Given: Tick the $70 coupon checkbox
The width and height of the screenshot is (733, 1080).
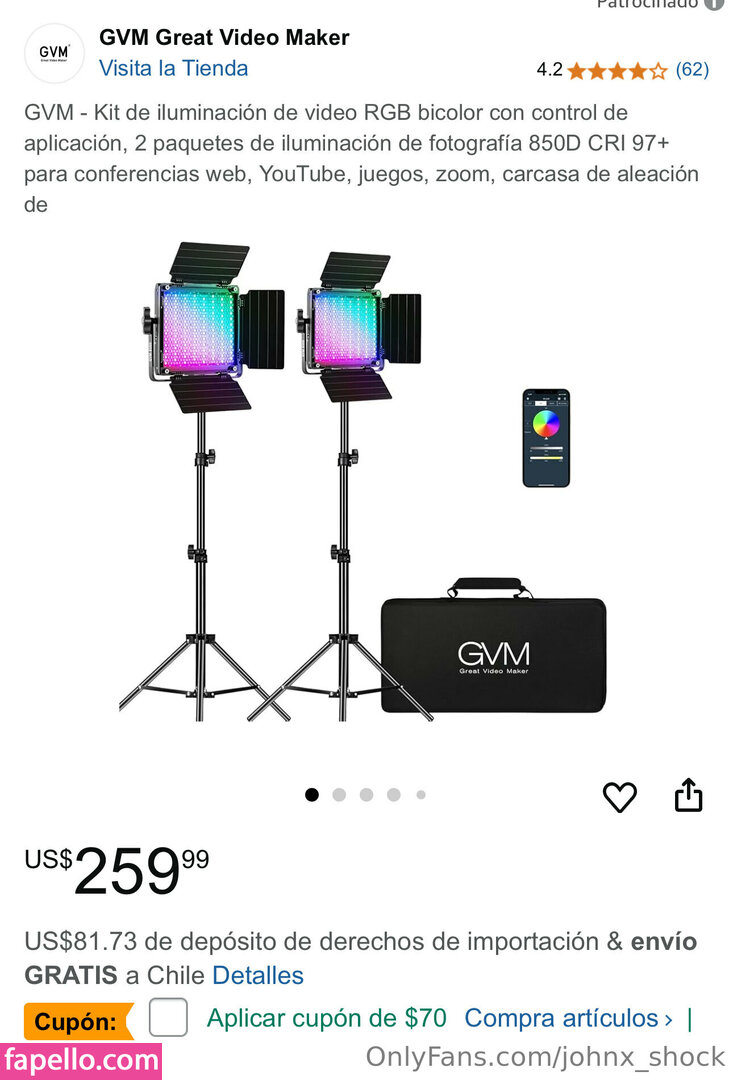Looking at the screenshot, I should click(168, 1018).
